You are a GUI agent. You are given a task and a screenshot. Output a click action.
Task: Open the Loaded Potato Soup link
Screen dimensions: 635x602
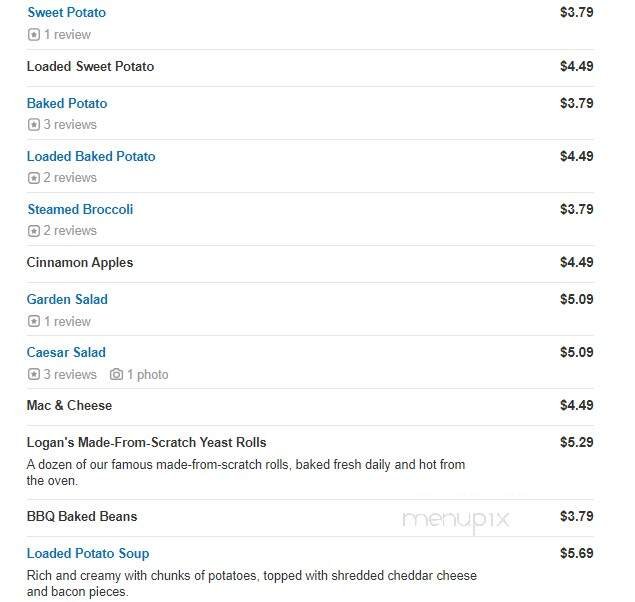pos(88,553)
